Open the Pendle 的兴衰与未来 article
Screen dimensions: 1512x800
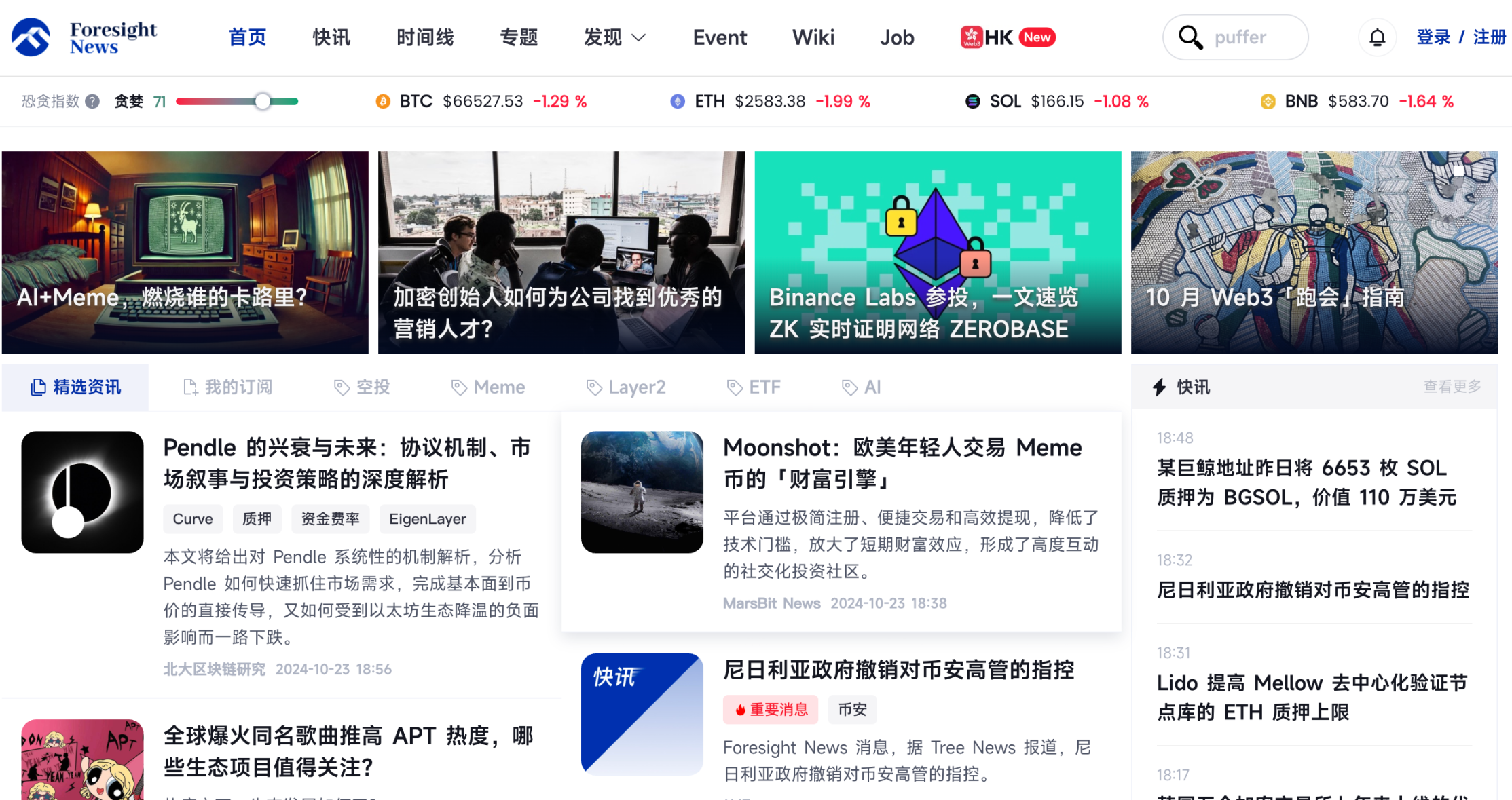(x=347, y=463)
